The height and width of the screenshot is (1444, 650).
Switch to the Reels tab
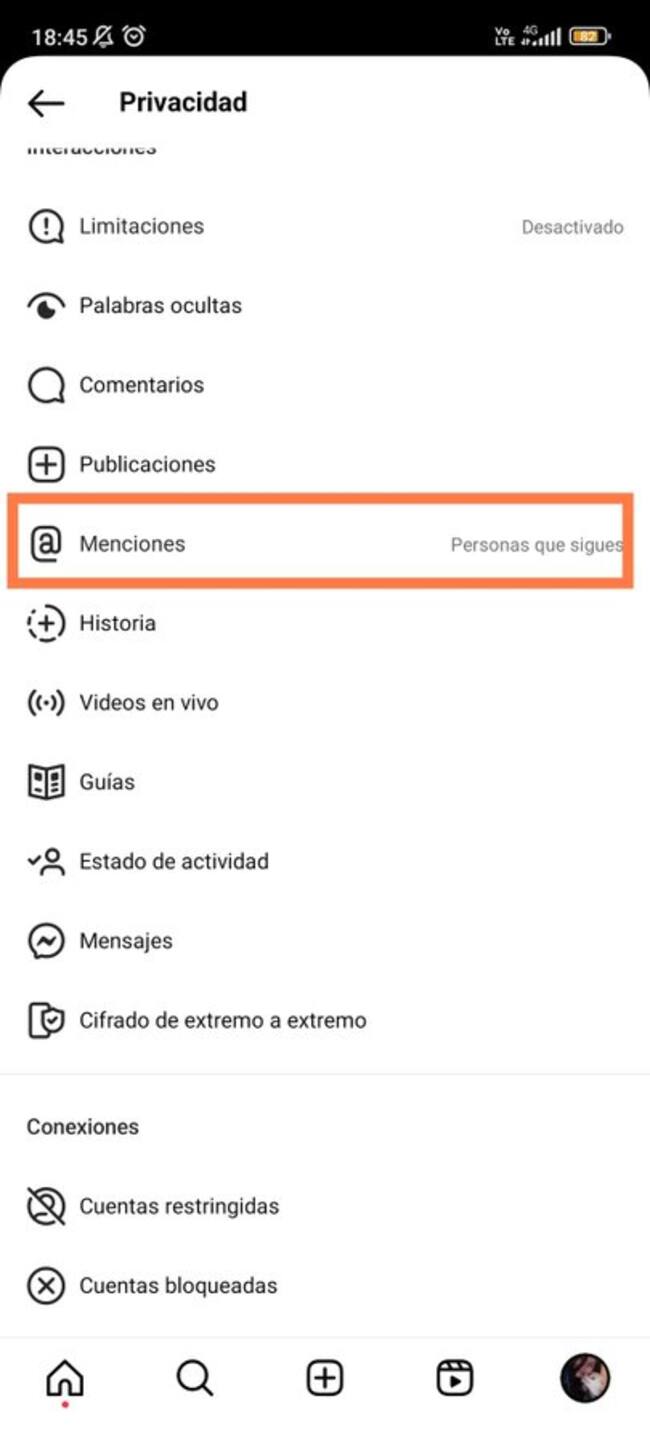455,1380
